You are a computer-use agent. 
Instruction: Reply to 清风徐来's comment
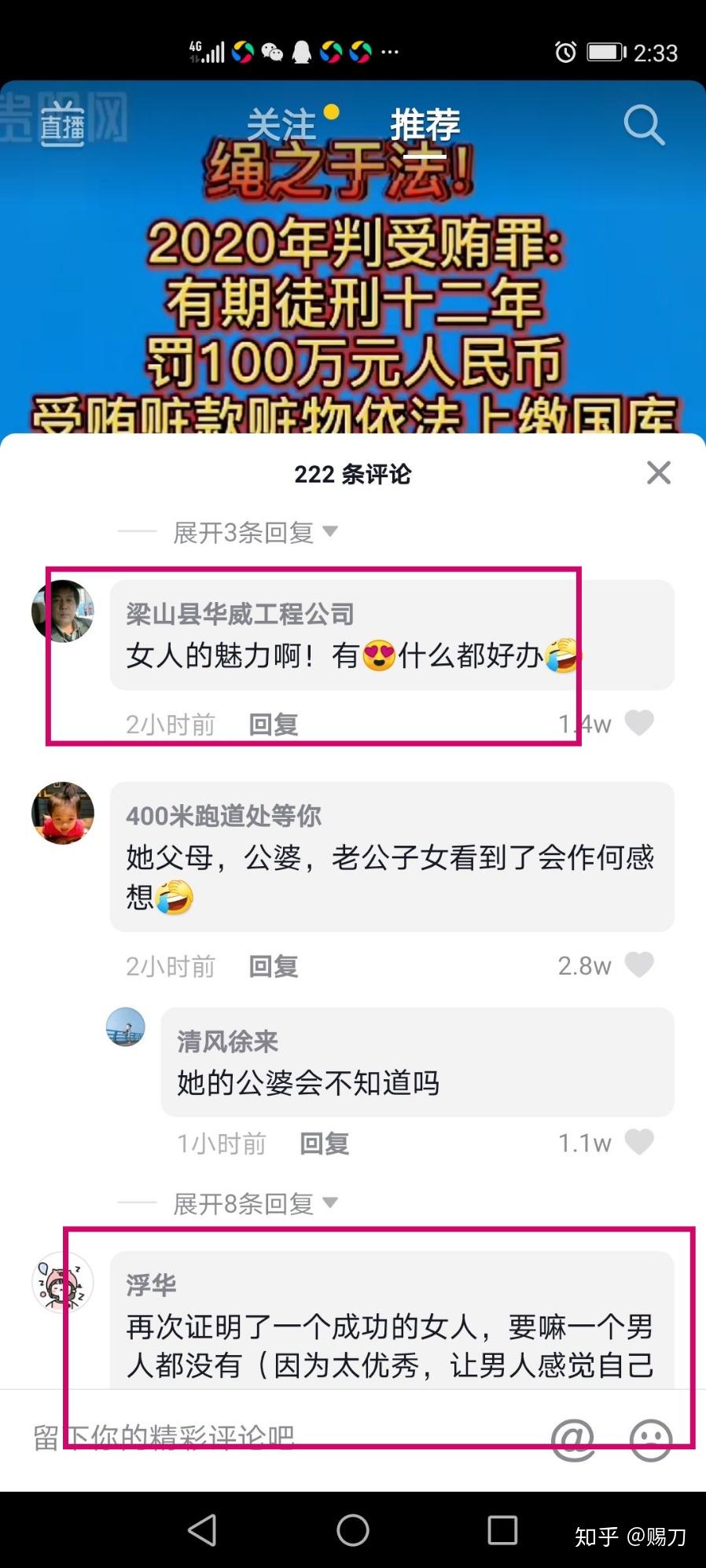[x=324, y=1144]
